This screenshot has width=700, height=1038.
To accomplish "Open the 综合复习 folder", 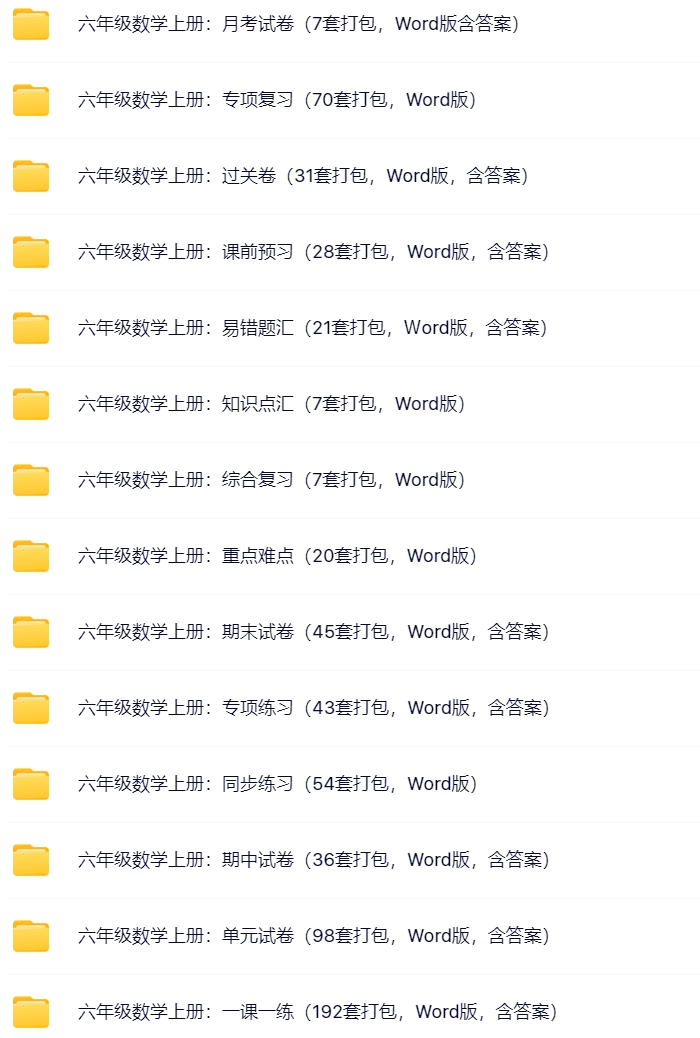I will tap(271, 480).
